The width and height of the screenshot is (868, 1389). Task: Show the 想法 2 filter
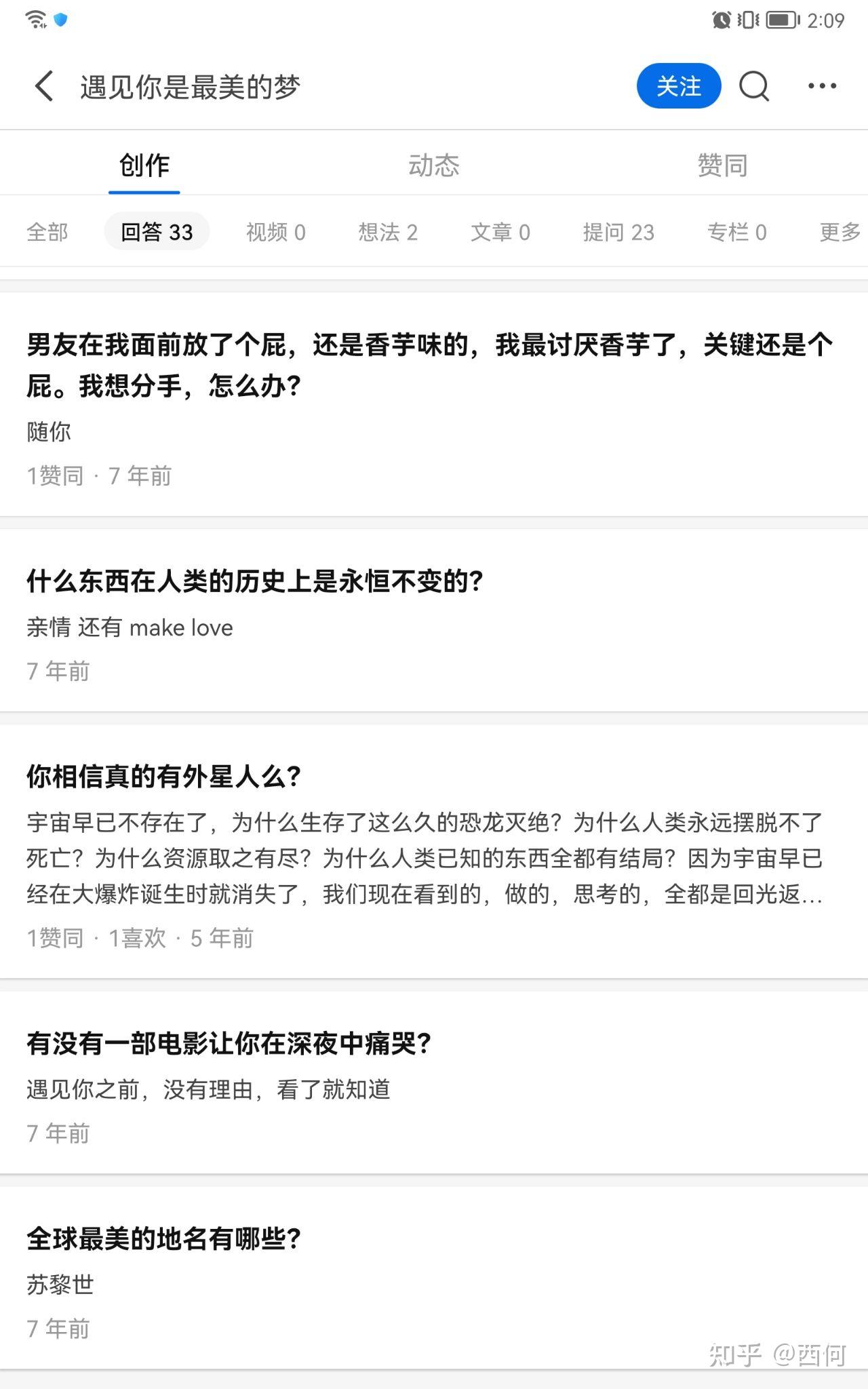(x=388, y=232)
